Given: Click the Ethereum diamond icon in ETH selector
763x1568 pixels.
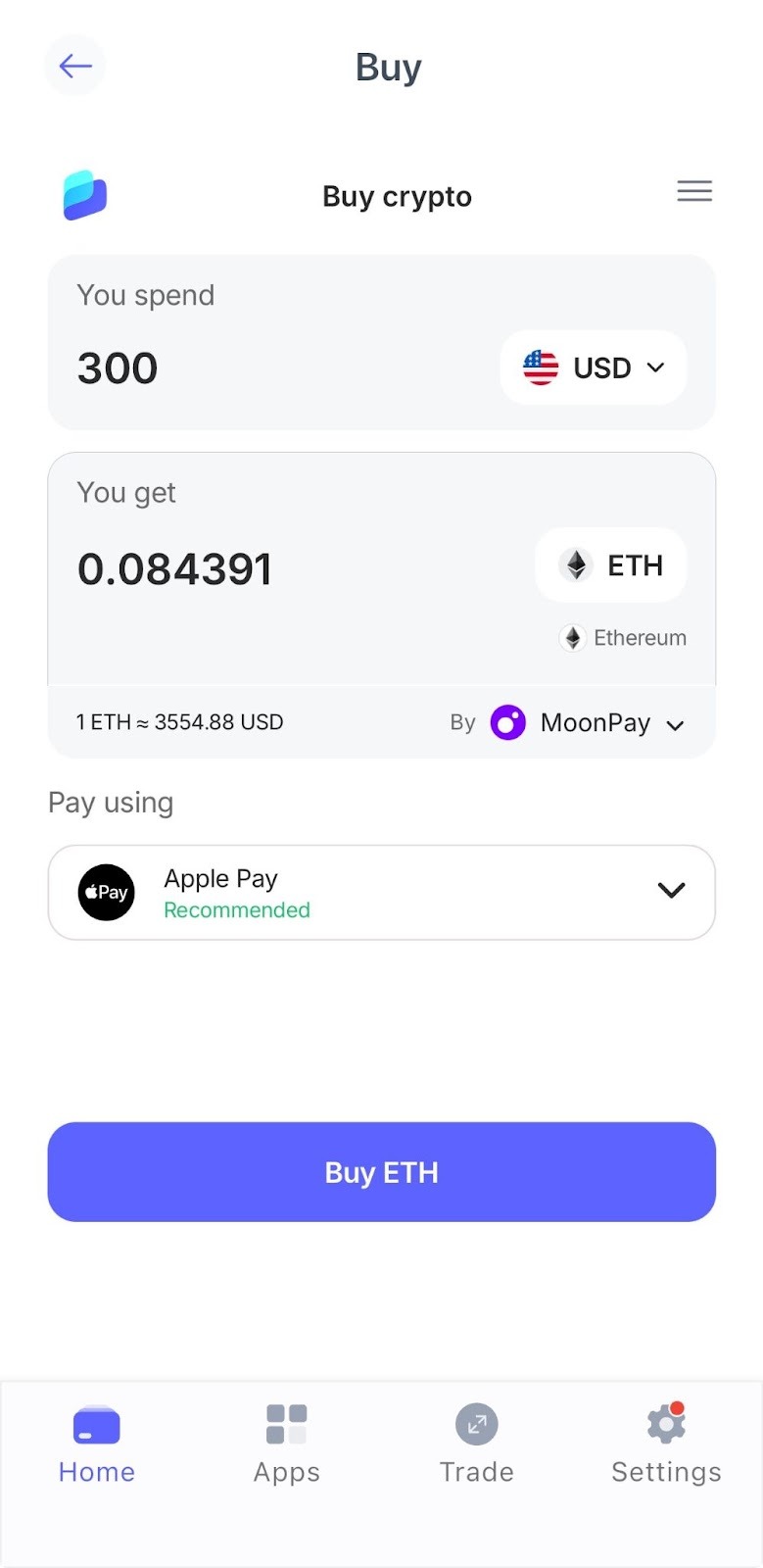Looking at the screenshot, I should (x=578, y=564).
